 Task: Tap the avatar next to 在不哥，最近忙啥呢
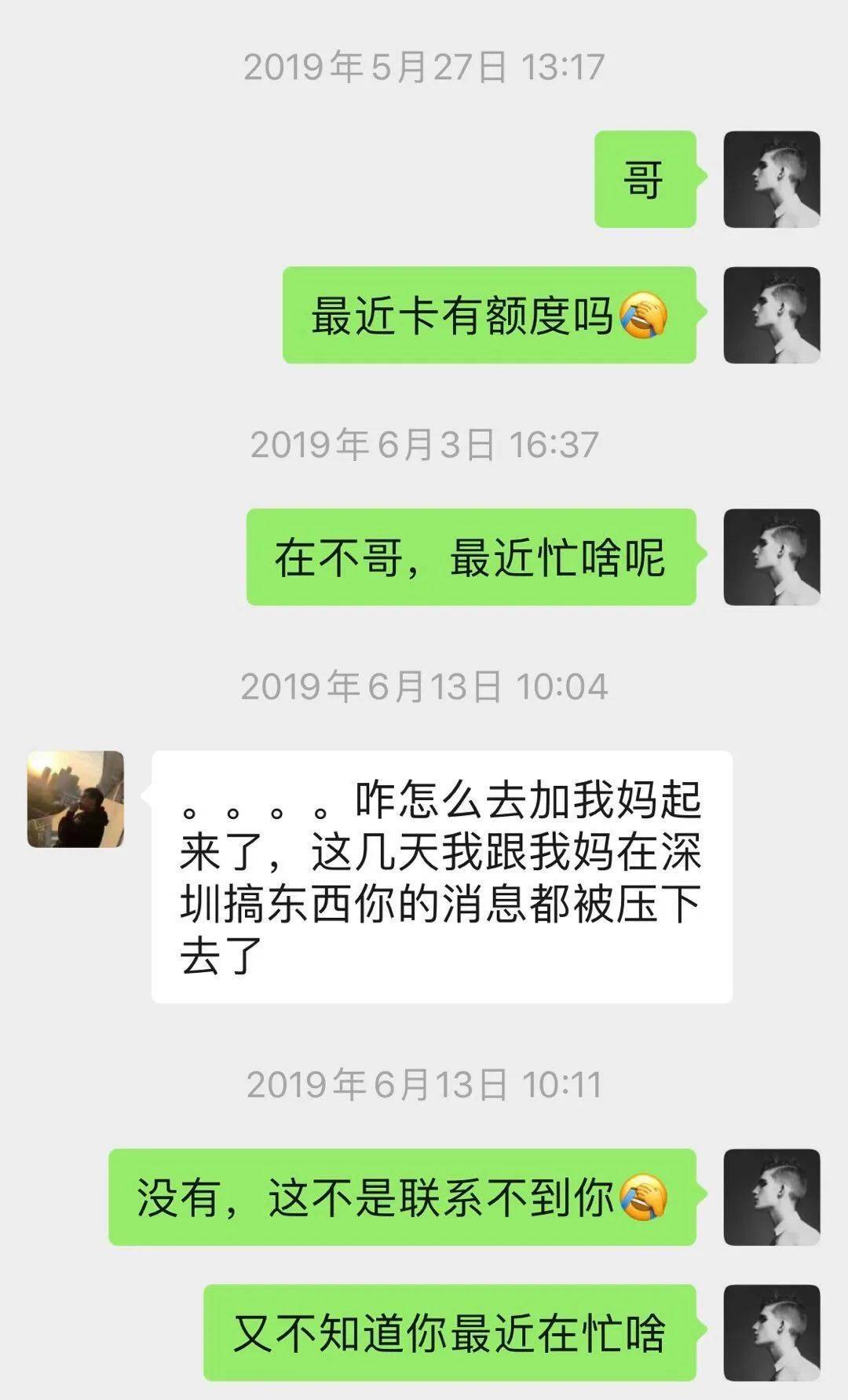(x=771, y=557)
